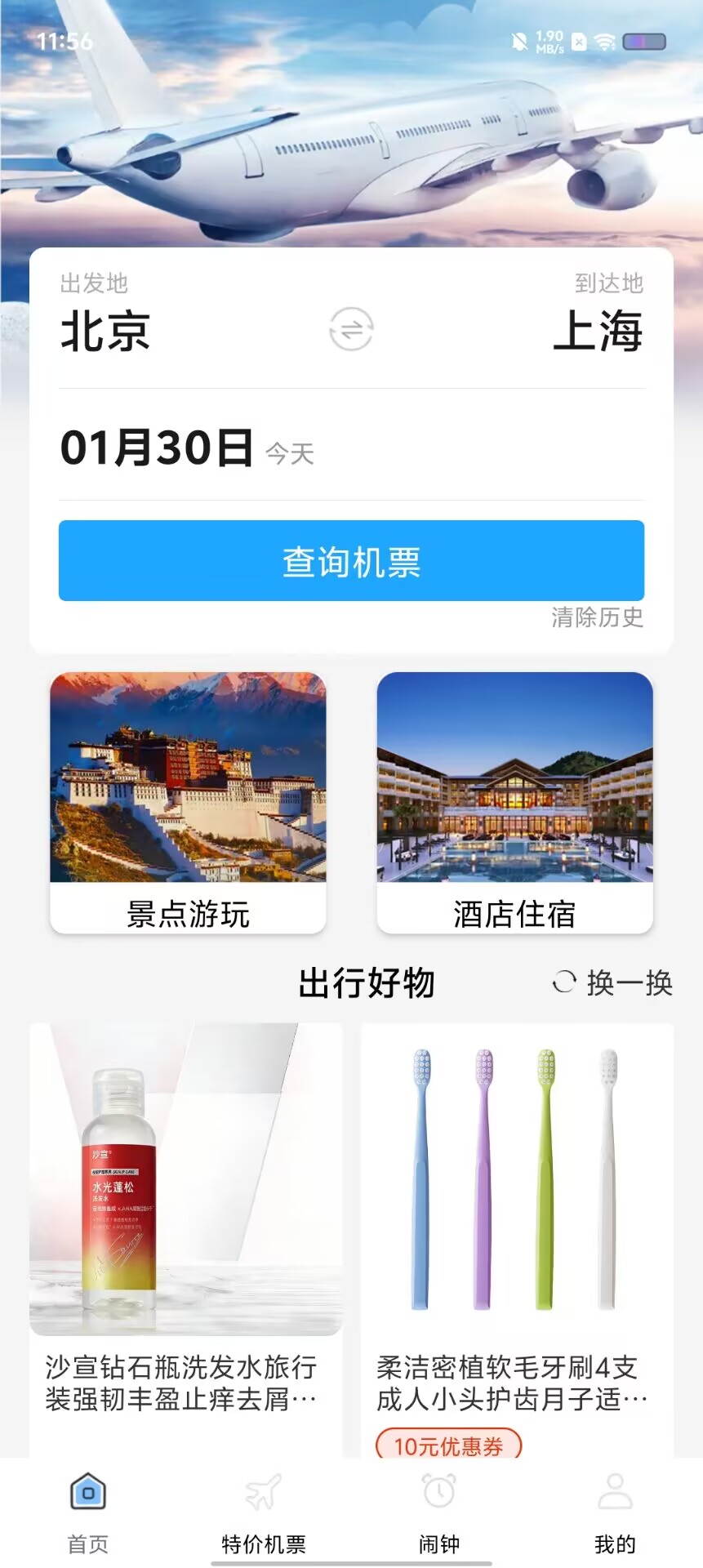Refresh products with 换一换
The width and height of the screenshot is (703, 1568).
tap(613, 982)
